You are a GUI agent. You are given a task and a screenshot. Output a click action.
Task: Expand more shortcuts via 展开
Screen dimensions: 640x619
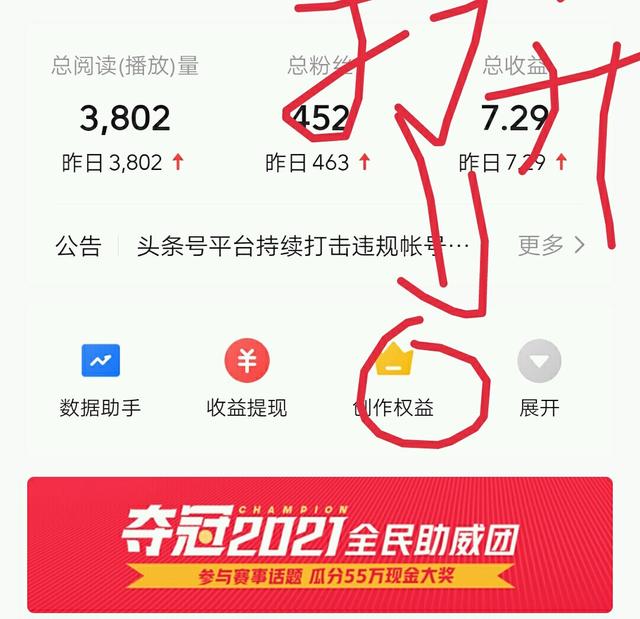[539, 378]
